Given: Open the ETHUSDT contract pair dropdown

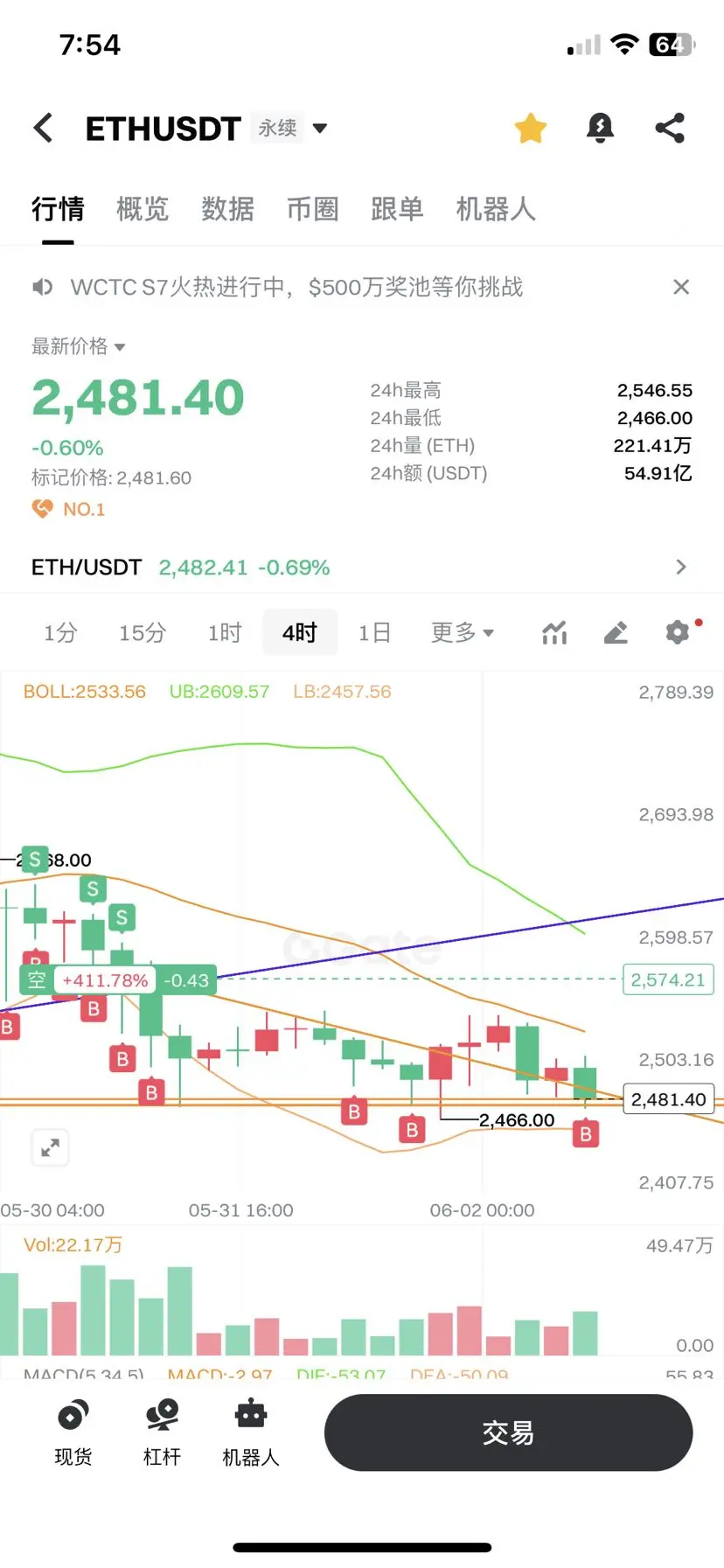Looking at the screenshot, I should click(319, 129).
